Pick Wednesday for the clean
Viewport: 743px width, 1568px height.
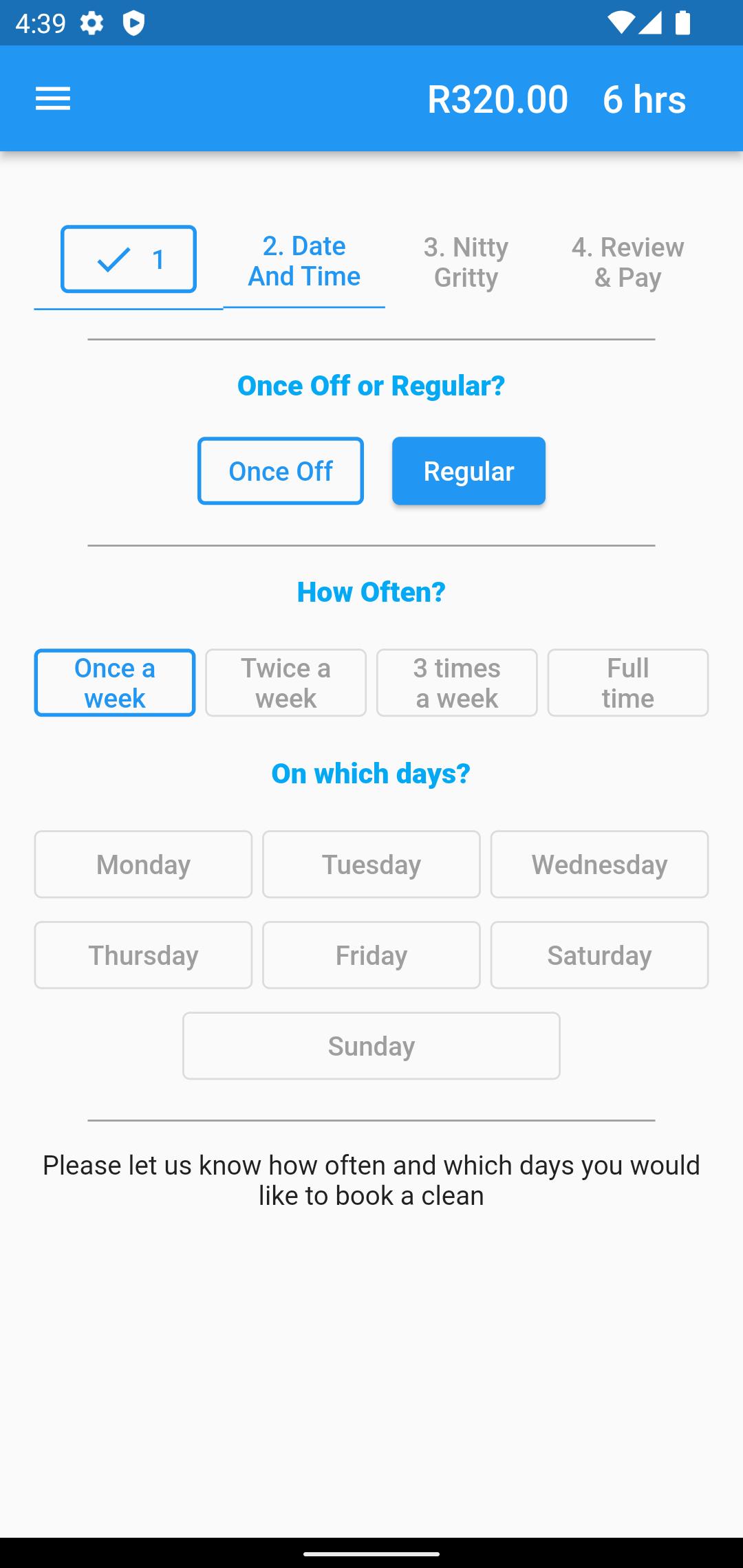(x=599, y=864)
